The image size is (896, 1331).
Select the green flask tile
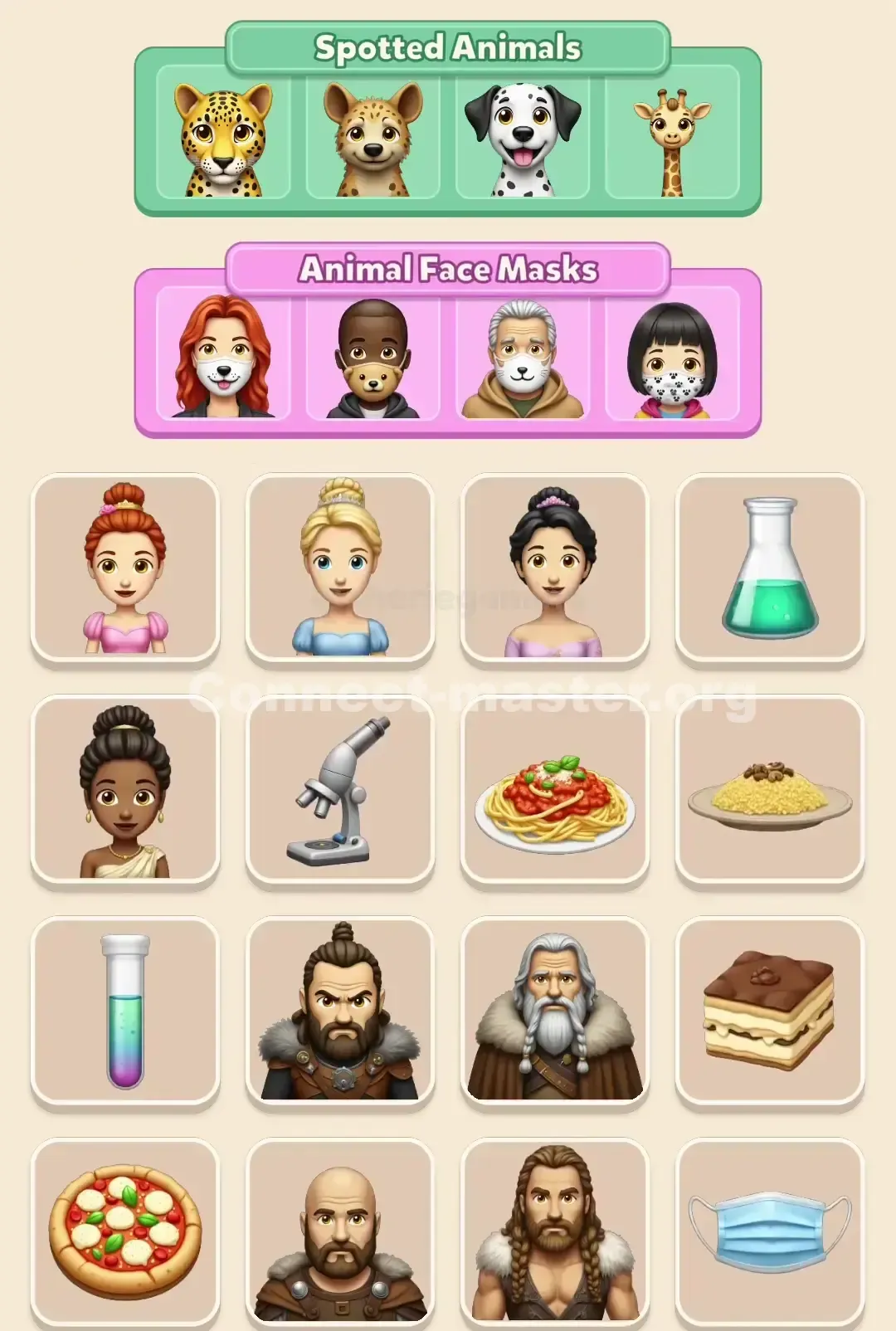pyautogui.click(x=769, y=567)
